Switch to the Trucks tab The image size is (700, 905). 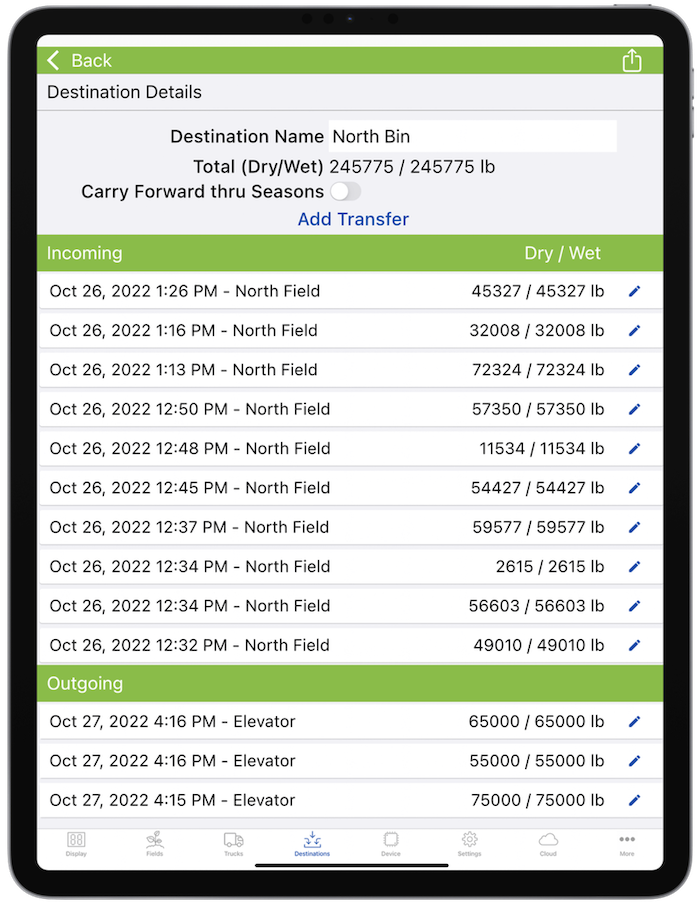(x=233, y=844)
